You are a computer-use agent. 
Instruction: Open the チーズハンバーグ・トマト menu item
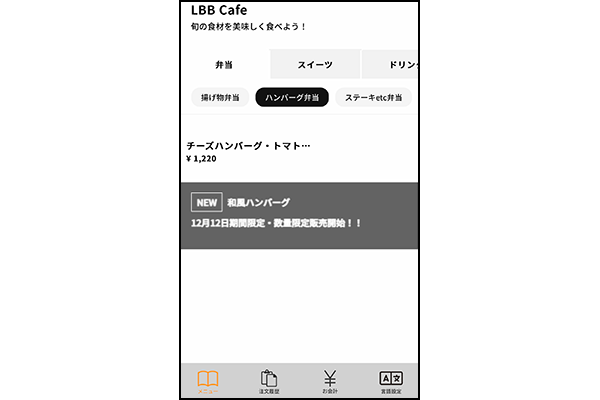(x=250, y=151)
